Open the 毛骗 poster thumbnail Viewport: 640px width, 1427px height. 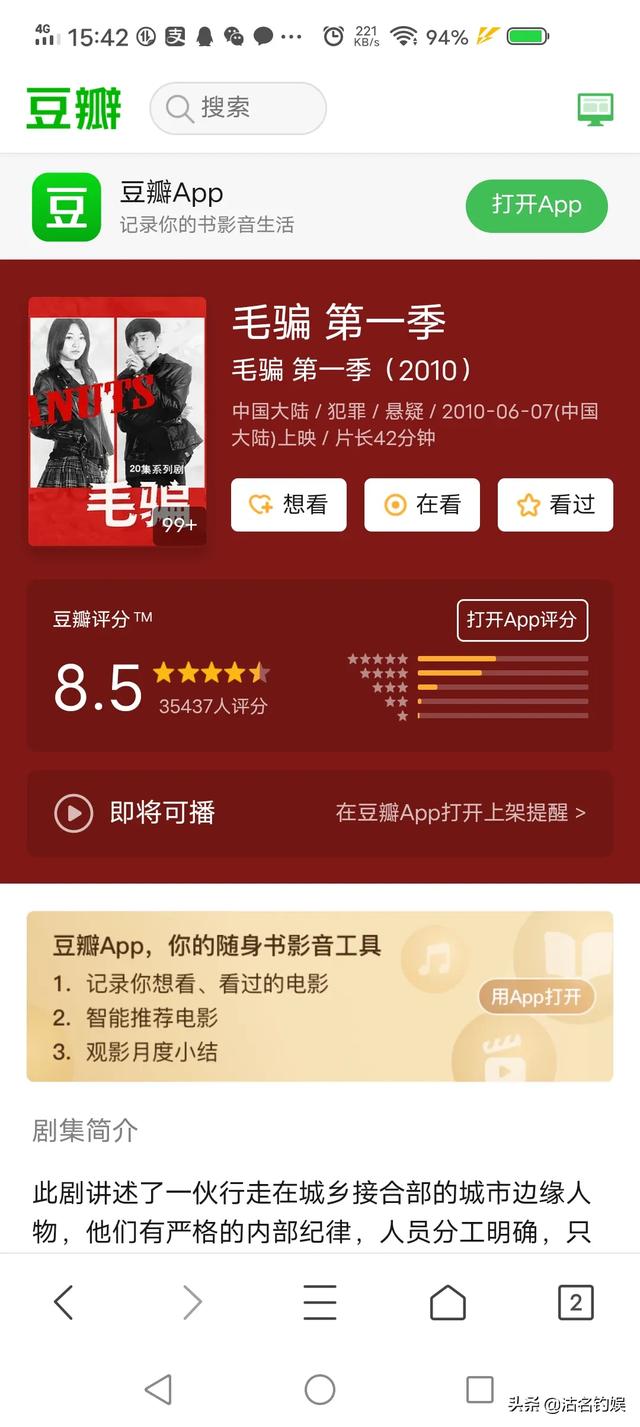pos(117,421)
